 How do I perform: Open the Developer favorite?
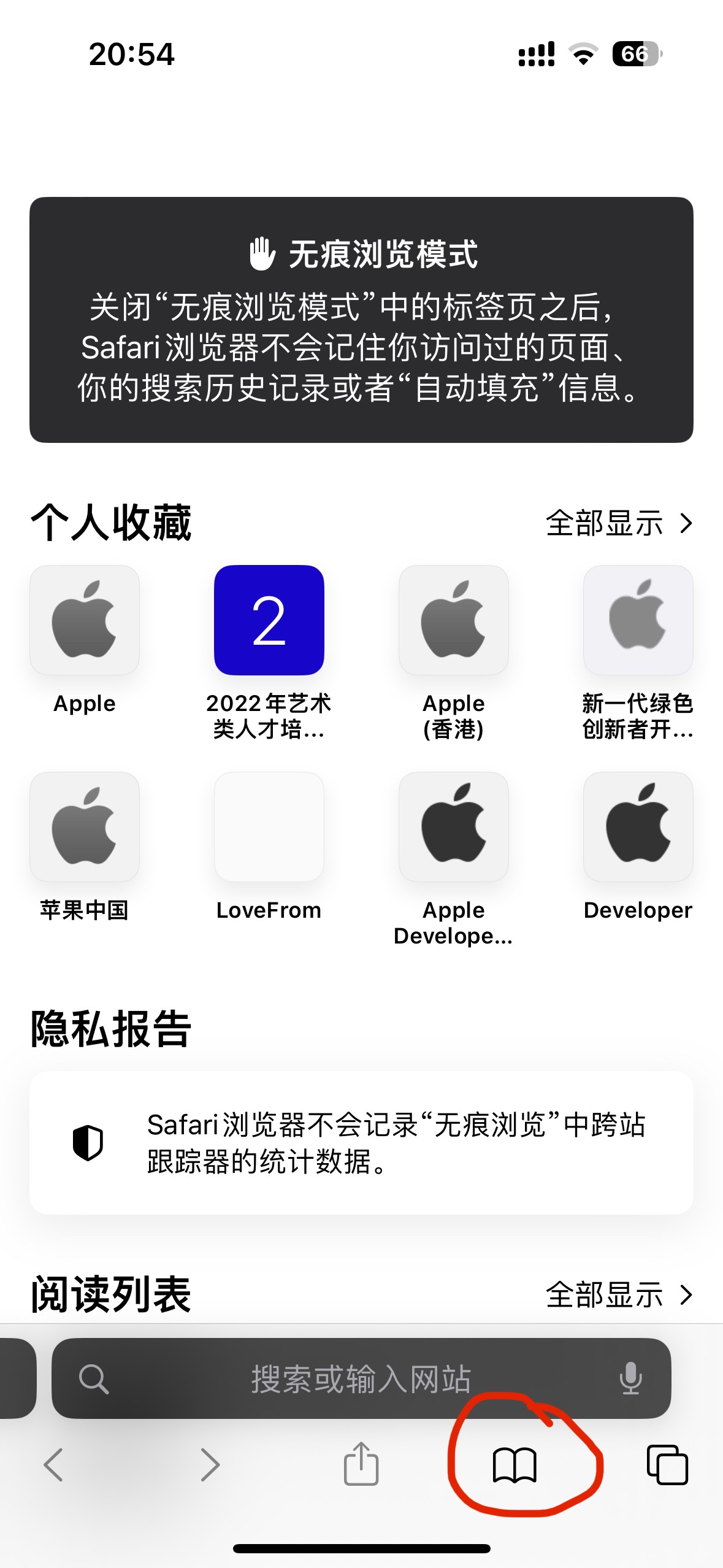tap(638, 827)
